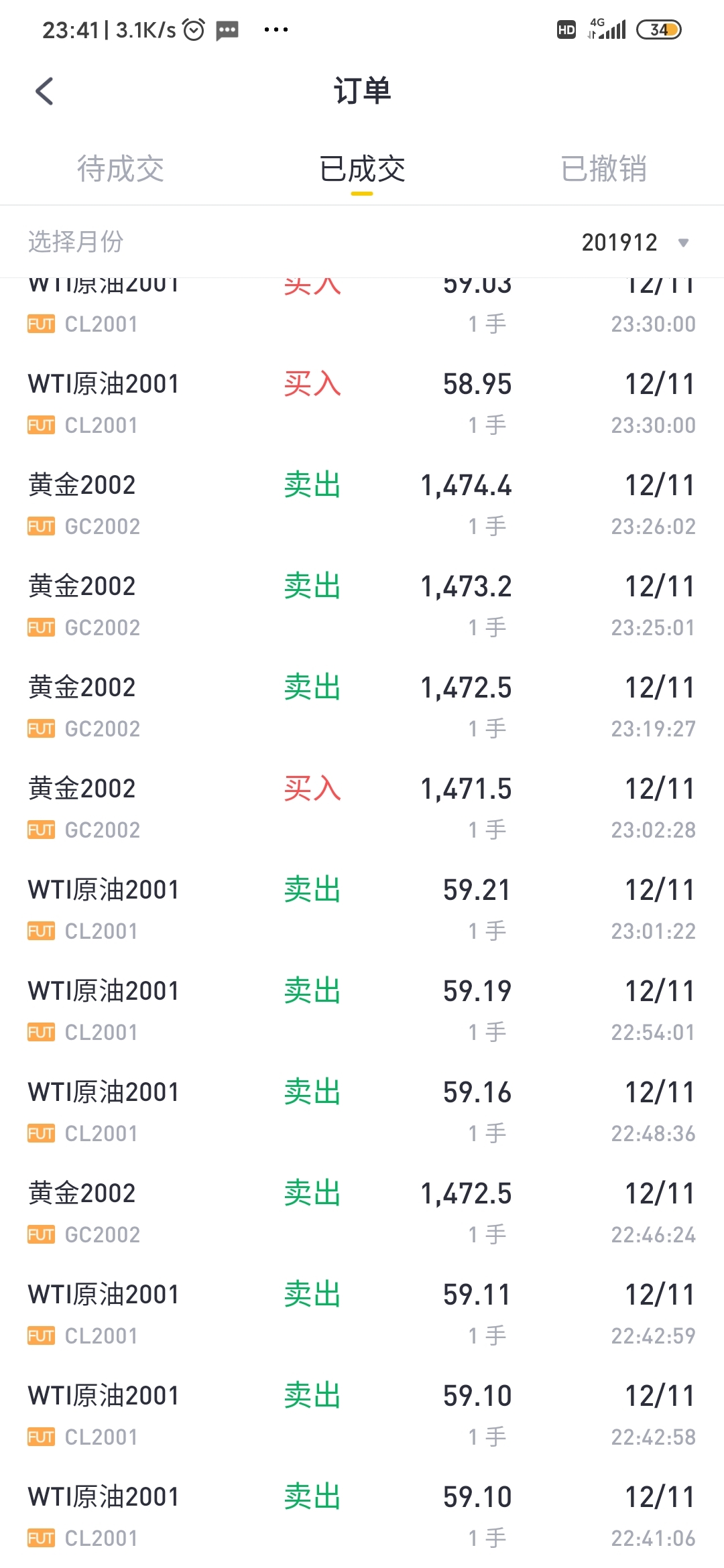
Task: View the WTI原油2001 sell order at 59.19
Action: 362,1011
